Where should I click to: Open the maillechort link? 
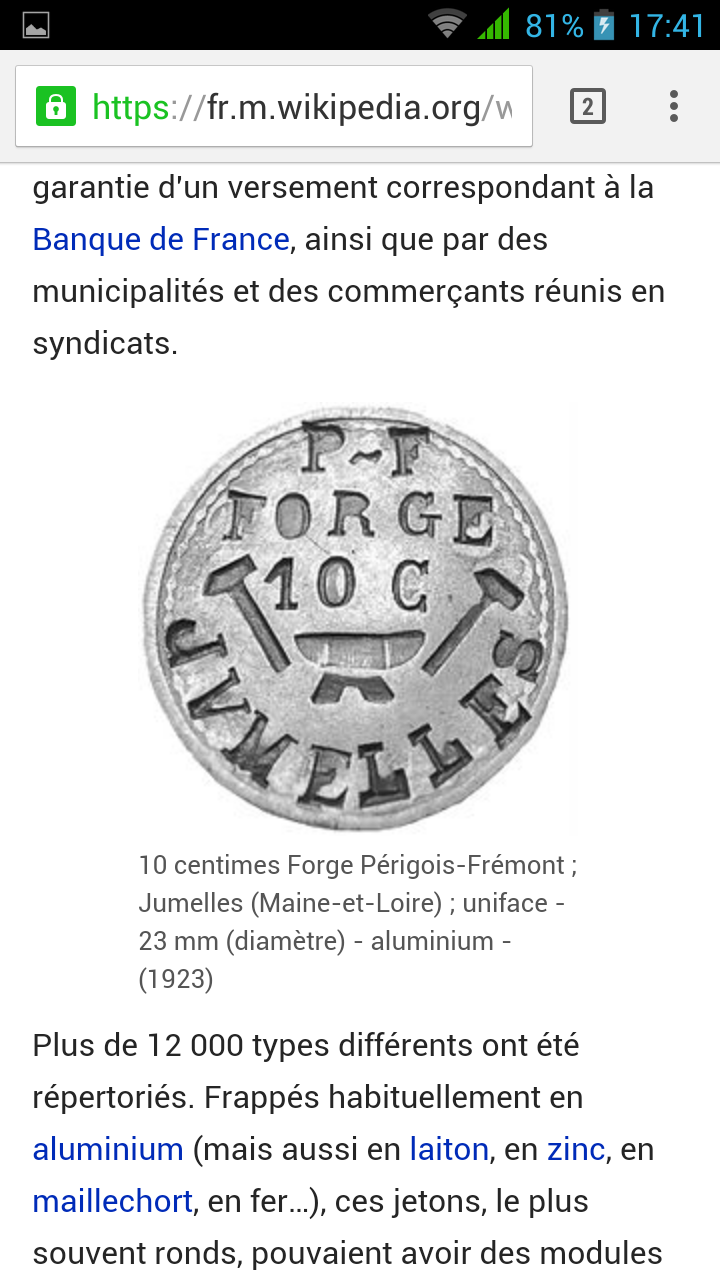tap(113, 1201)
